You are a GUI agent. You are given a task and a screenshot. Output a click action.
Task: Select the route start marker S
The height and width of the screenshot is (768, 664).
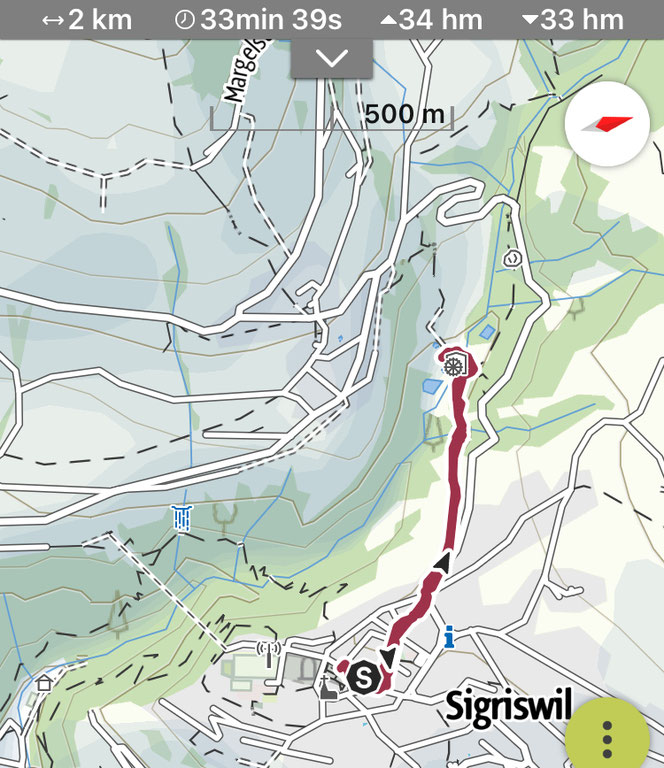364,677
